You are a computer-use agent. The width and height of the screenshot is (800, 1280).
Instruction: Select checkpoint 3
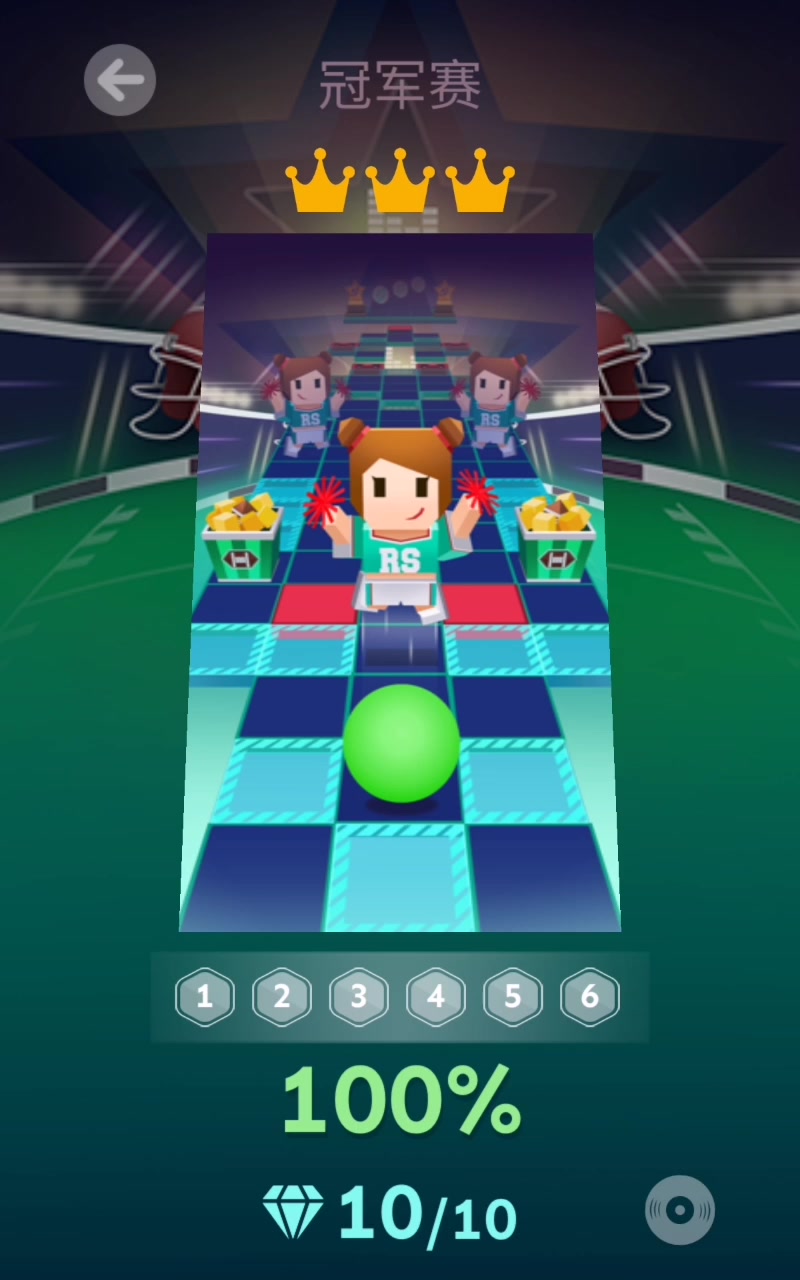[x=359, y=997]
